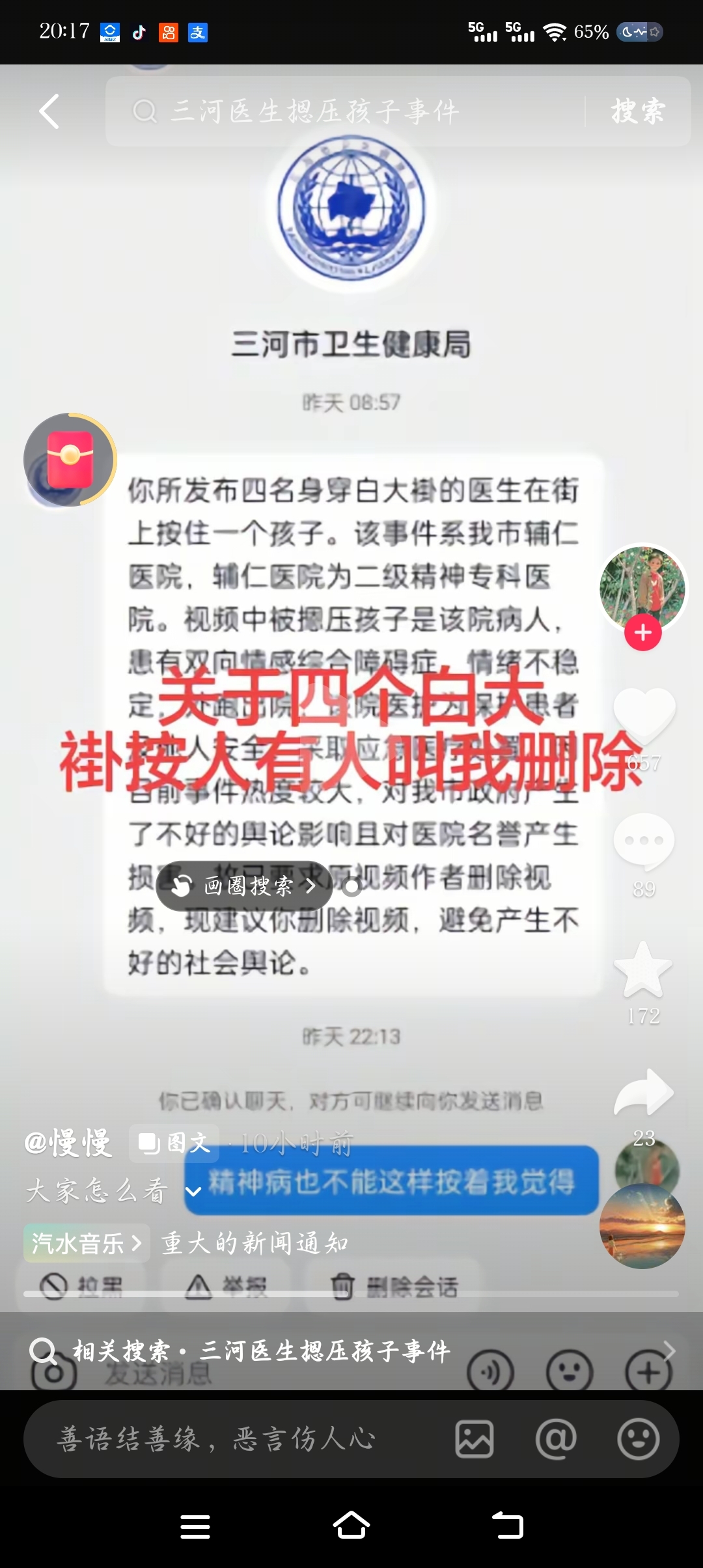703x1568 pixels.
Task: Go to the system home screen
Action: coord(351,1526)
